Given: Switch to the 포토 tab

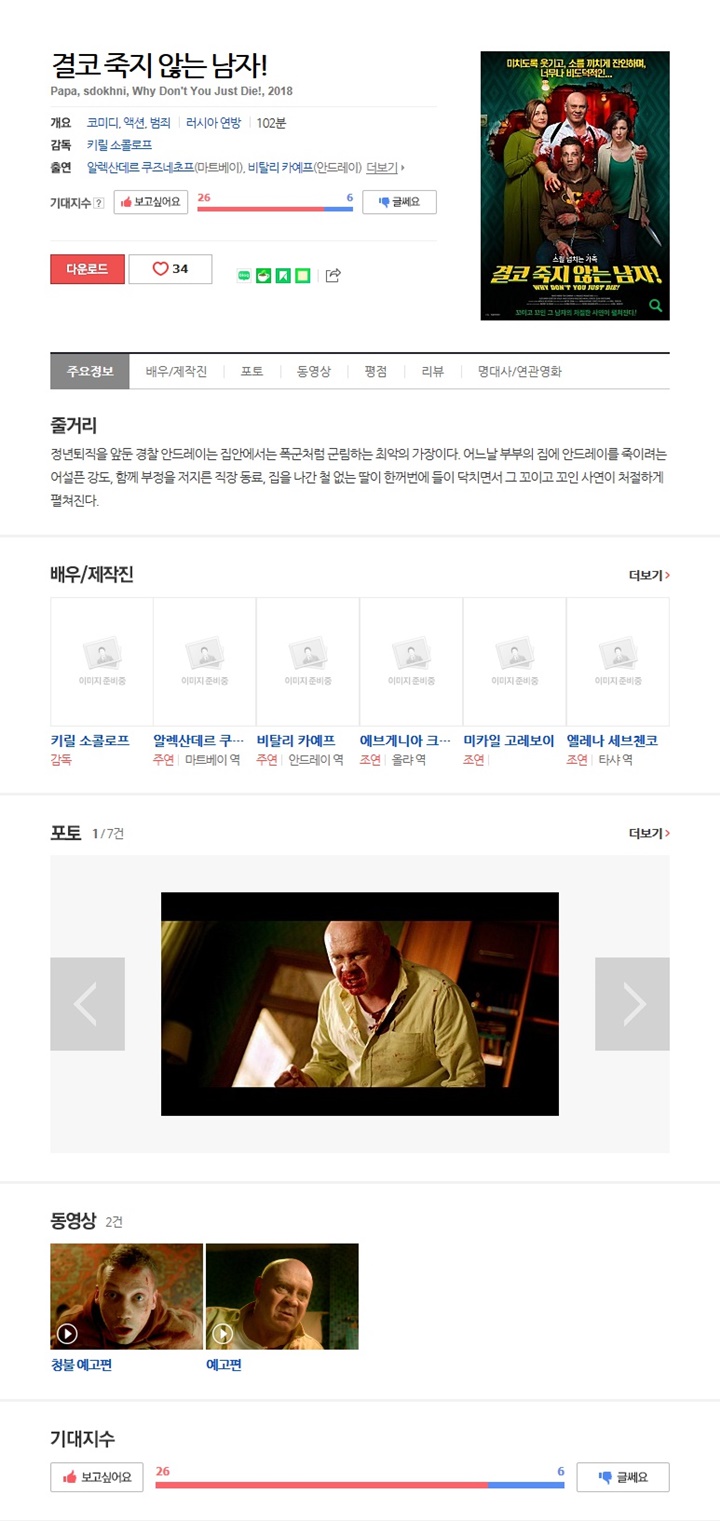Looking at the screenshot, I should (252, 371).
